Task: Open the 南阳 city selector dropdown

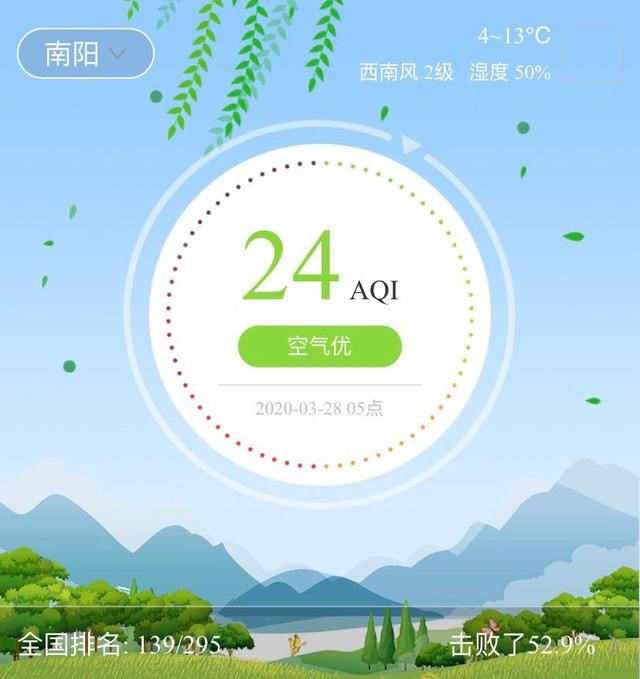Action: click(x=86, y=53)
